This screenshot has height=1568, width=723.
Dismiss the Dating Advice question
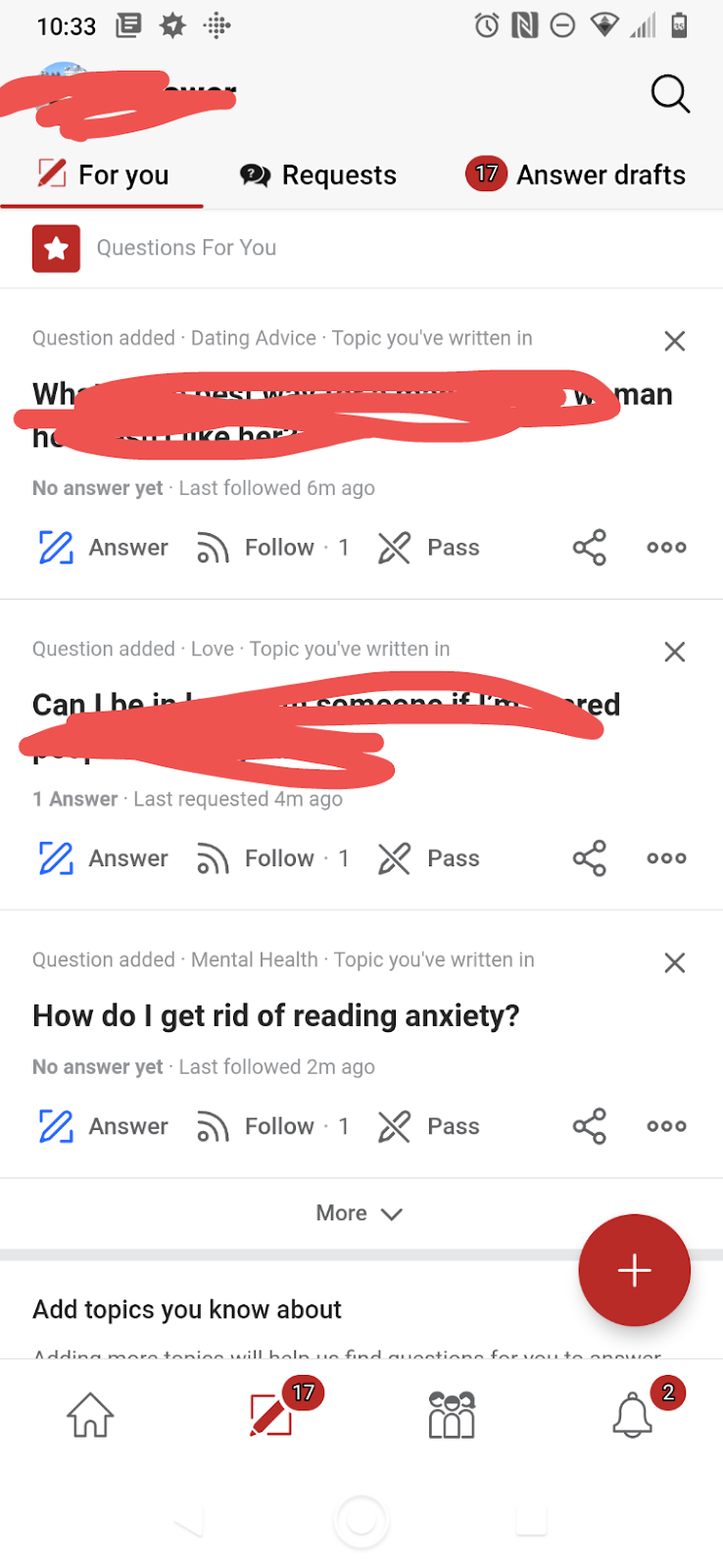click(674, 341)
